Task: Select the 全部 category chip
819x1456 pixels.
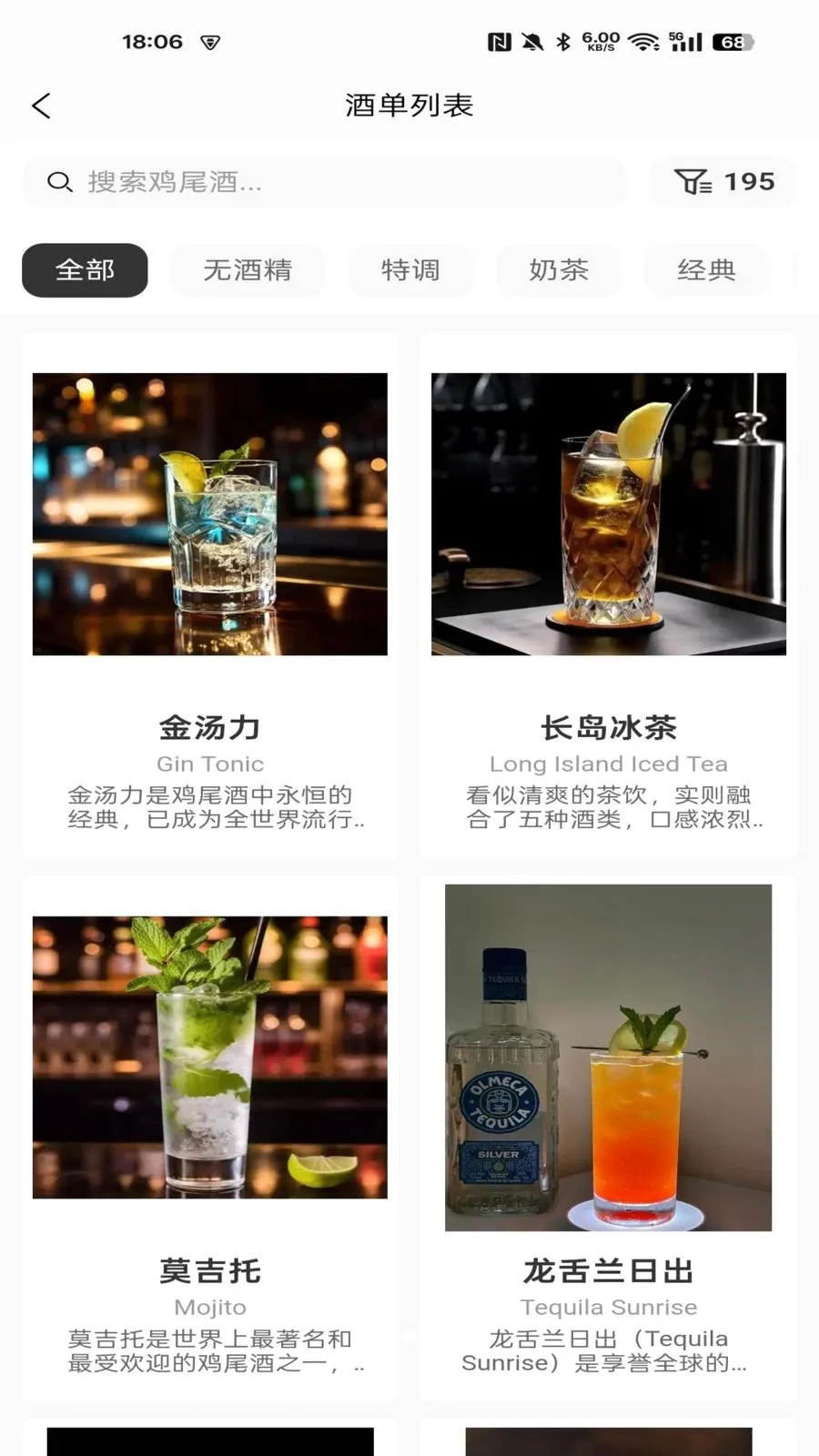Action: point(85,270)
